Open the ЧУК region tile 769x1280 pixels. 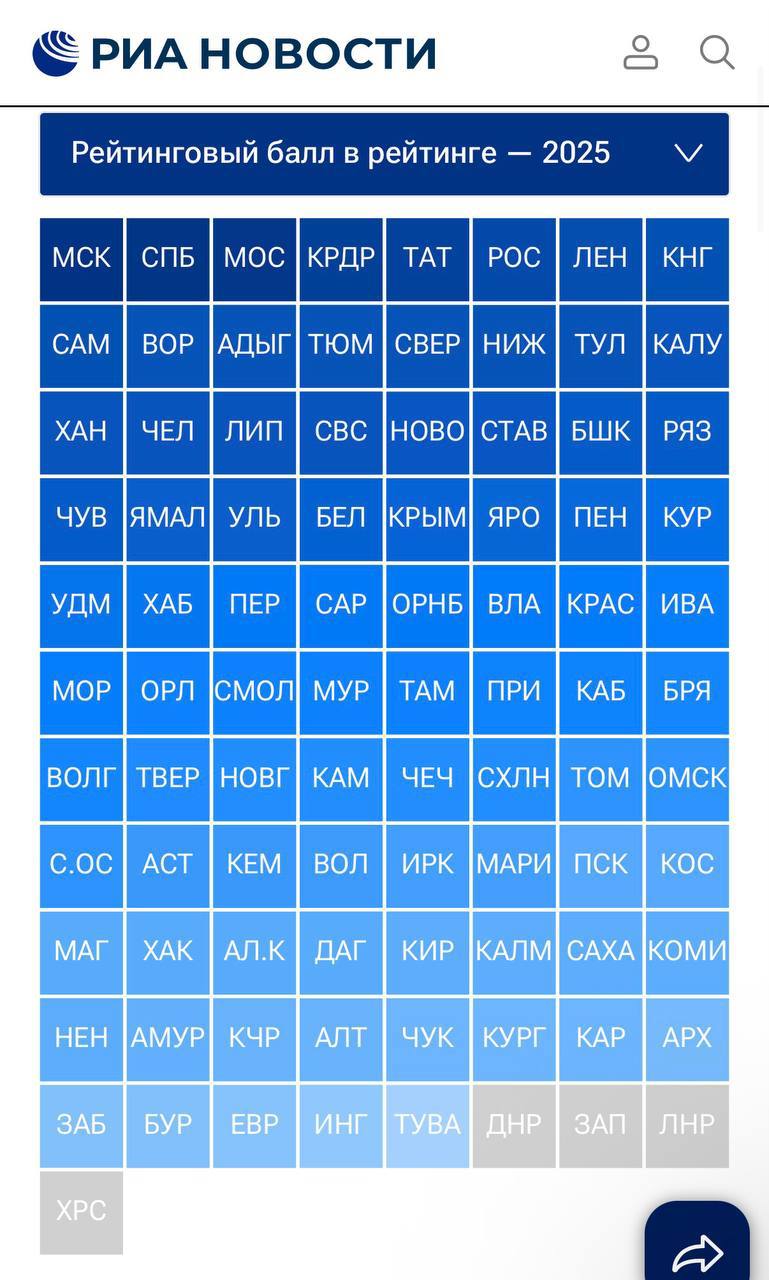(427, 1039)
